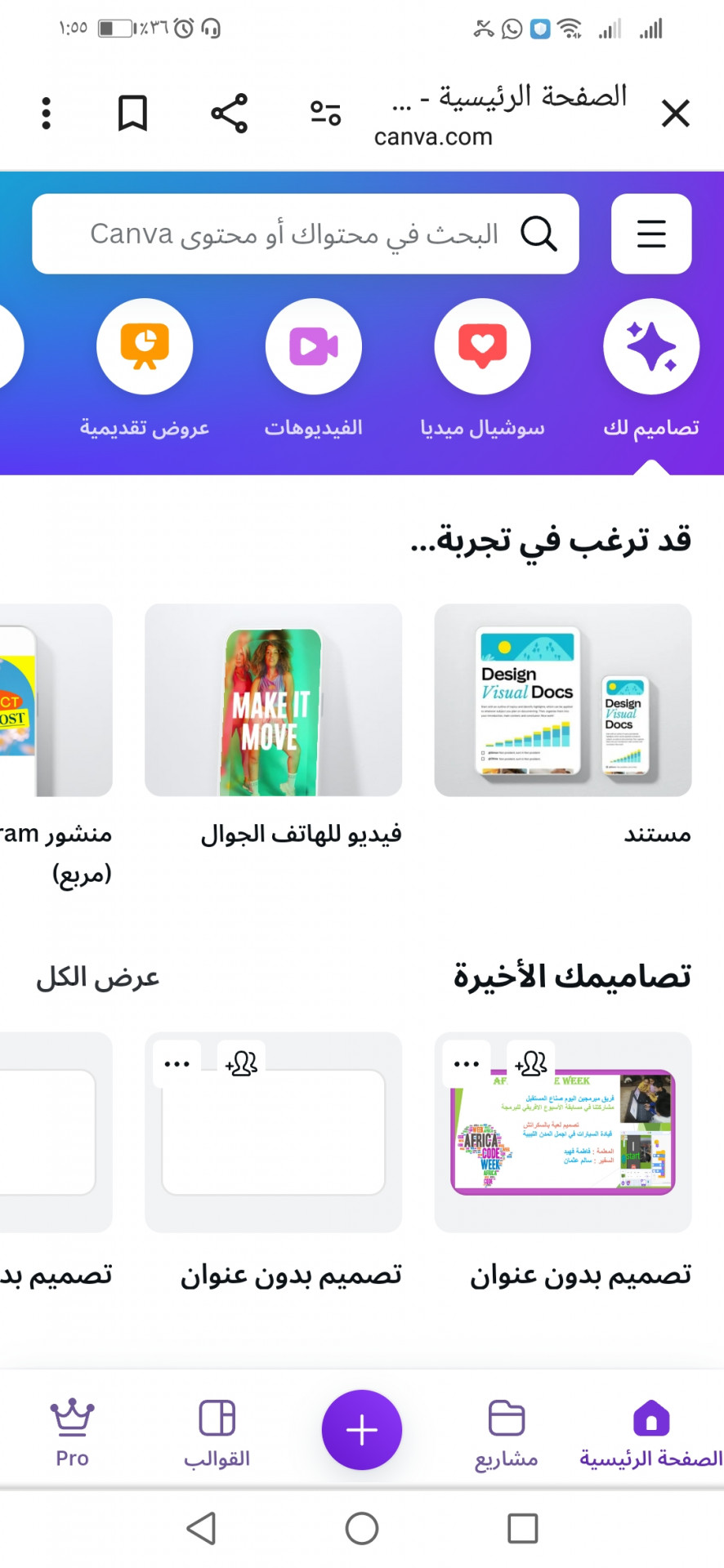The image size is (724, 1568).
Task: Open Canva's hamburger menu
Action: pyautogui.click(x=650, y=234)
